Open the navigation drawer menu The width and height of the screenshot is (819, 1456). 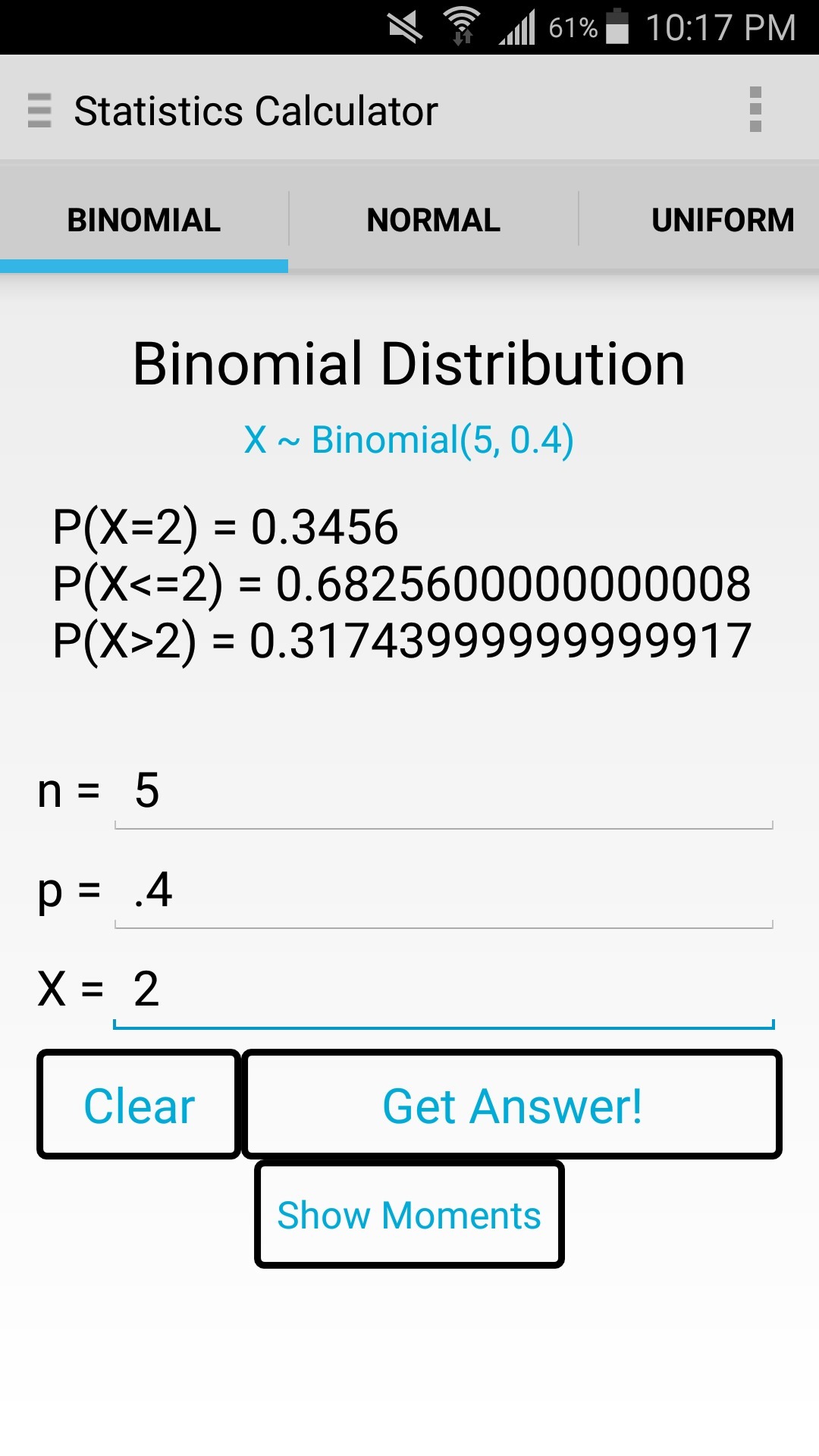click(39, 111)
